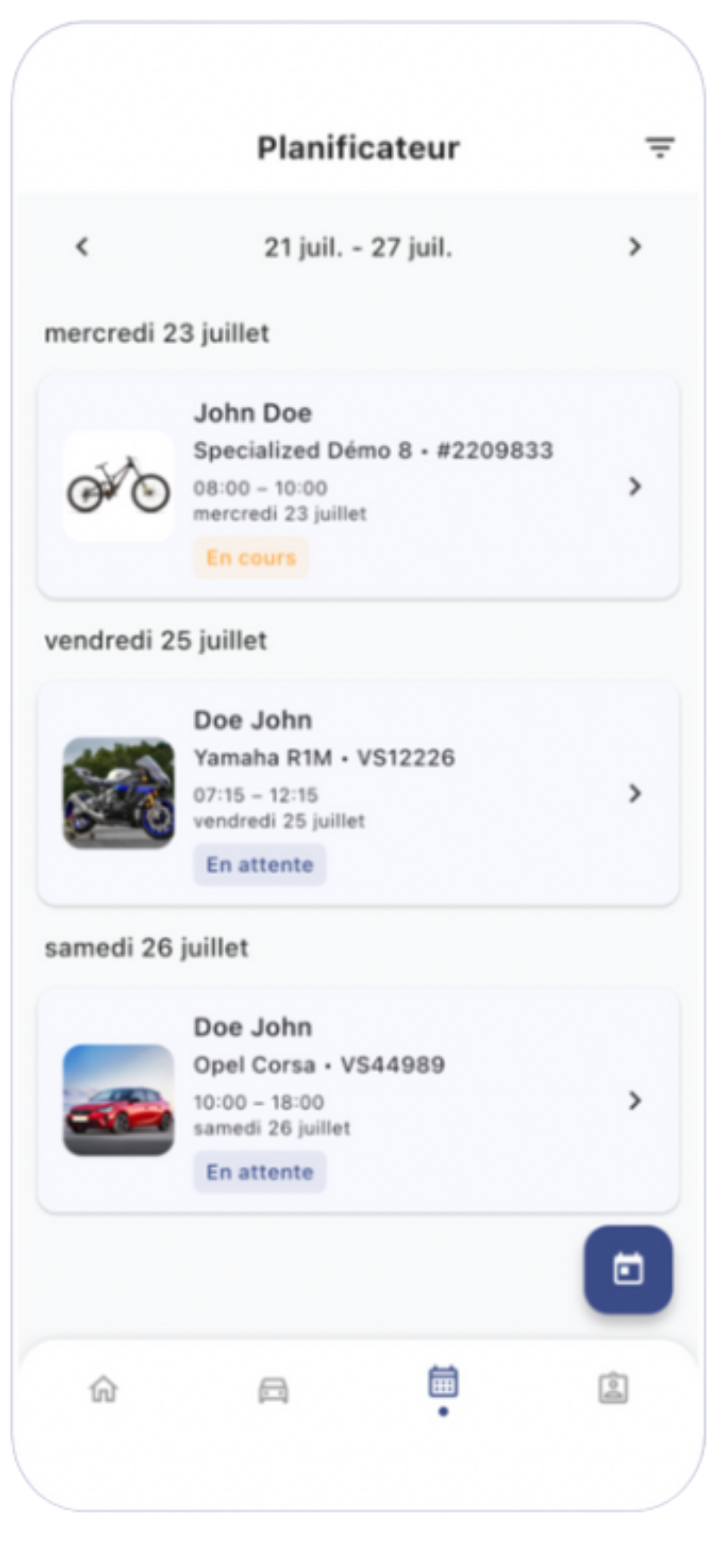Switch to the vehicles tab
This screenshot has width=723, height=1568.
pos(274,1390)
